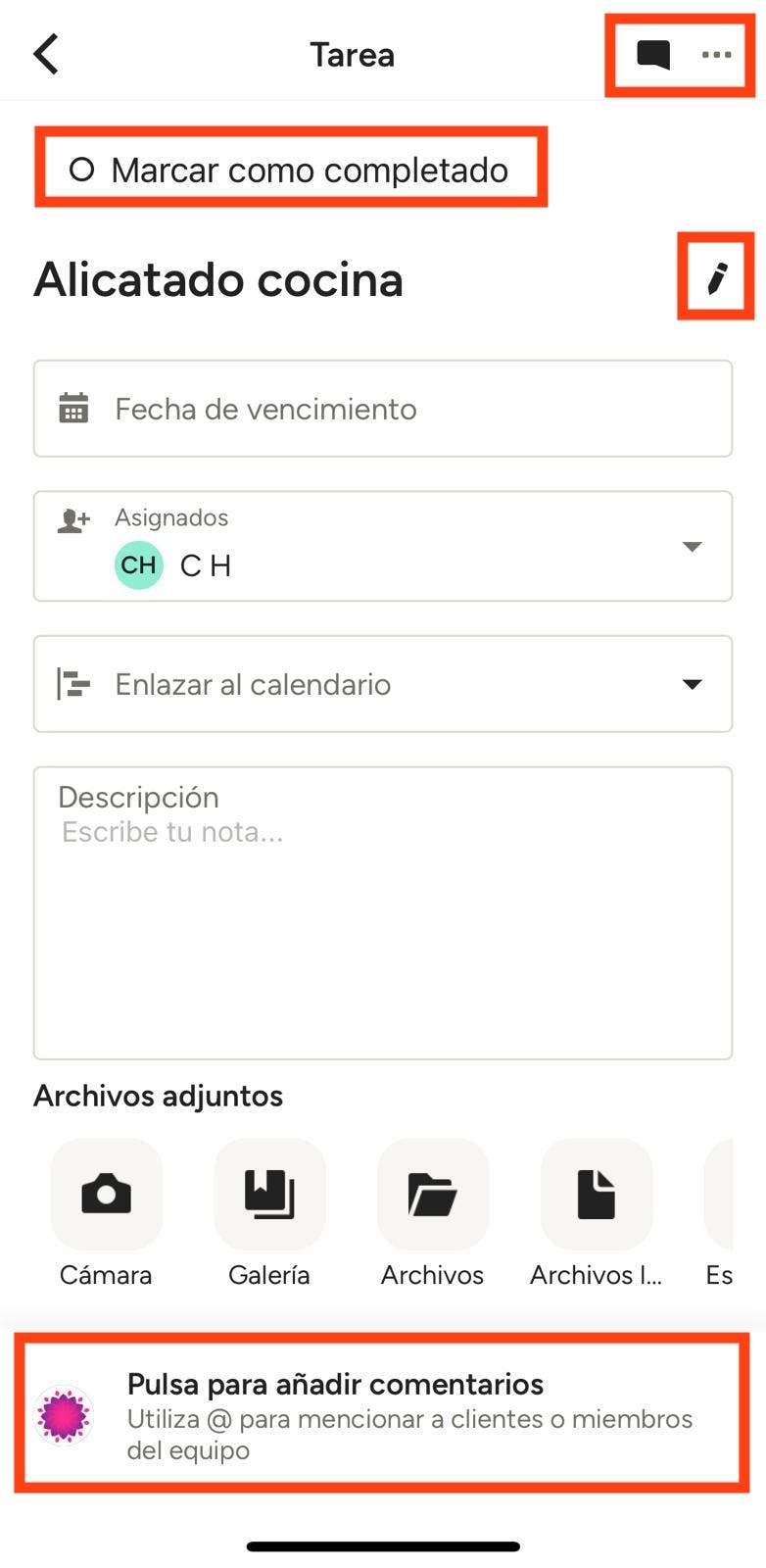
Task: Attach a photo using Cámara
Action: [106, 1195]
